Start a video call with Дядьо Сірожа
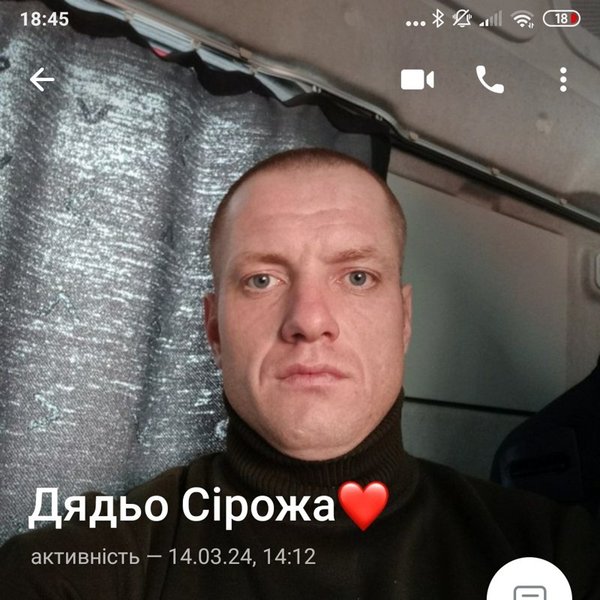This screenshot has width=600, height=600. (x=417, y=80)
